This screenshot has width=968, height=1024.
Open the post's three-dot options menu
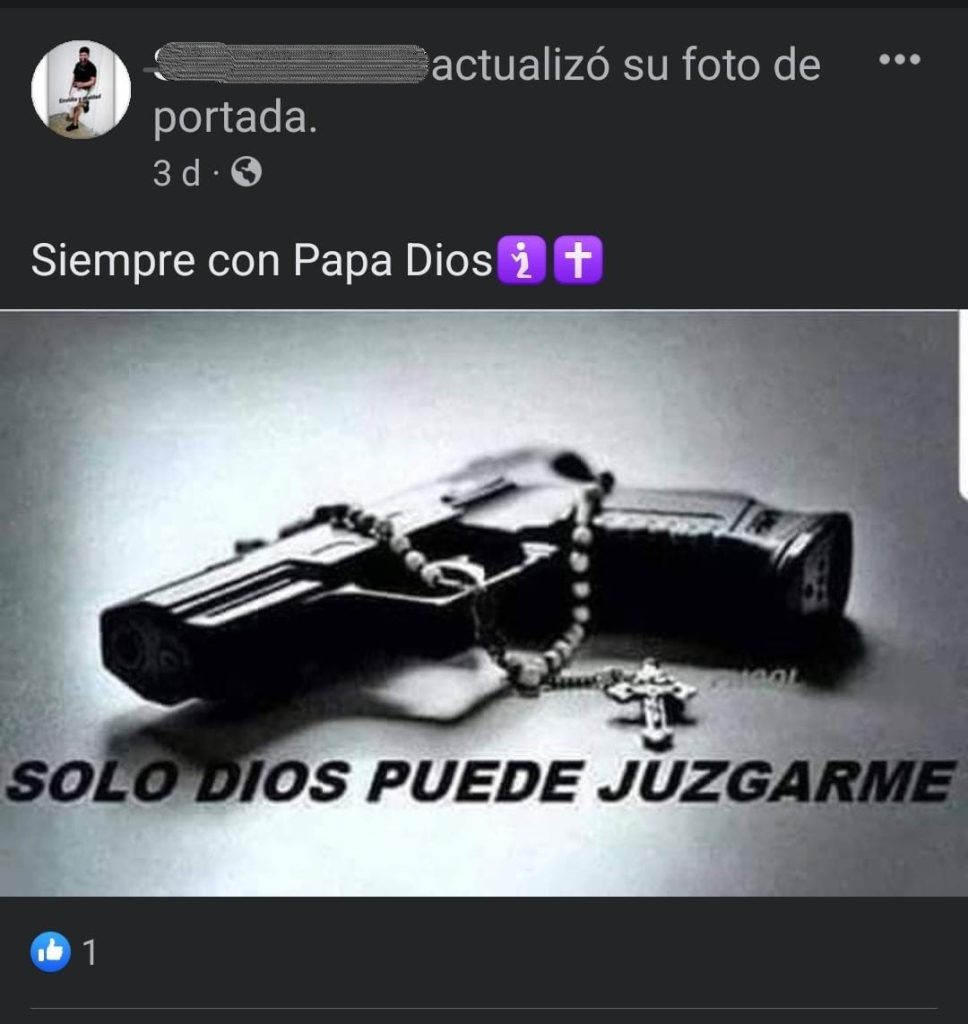[x=898, y=60]
